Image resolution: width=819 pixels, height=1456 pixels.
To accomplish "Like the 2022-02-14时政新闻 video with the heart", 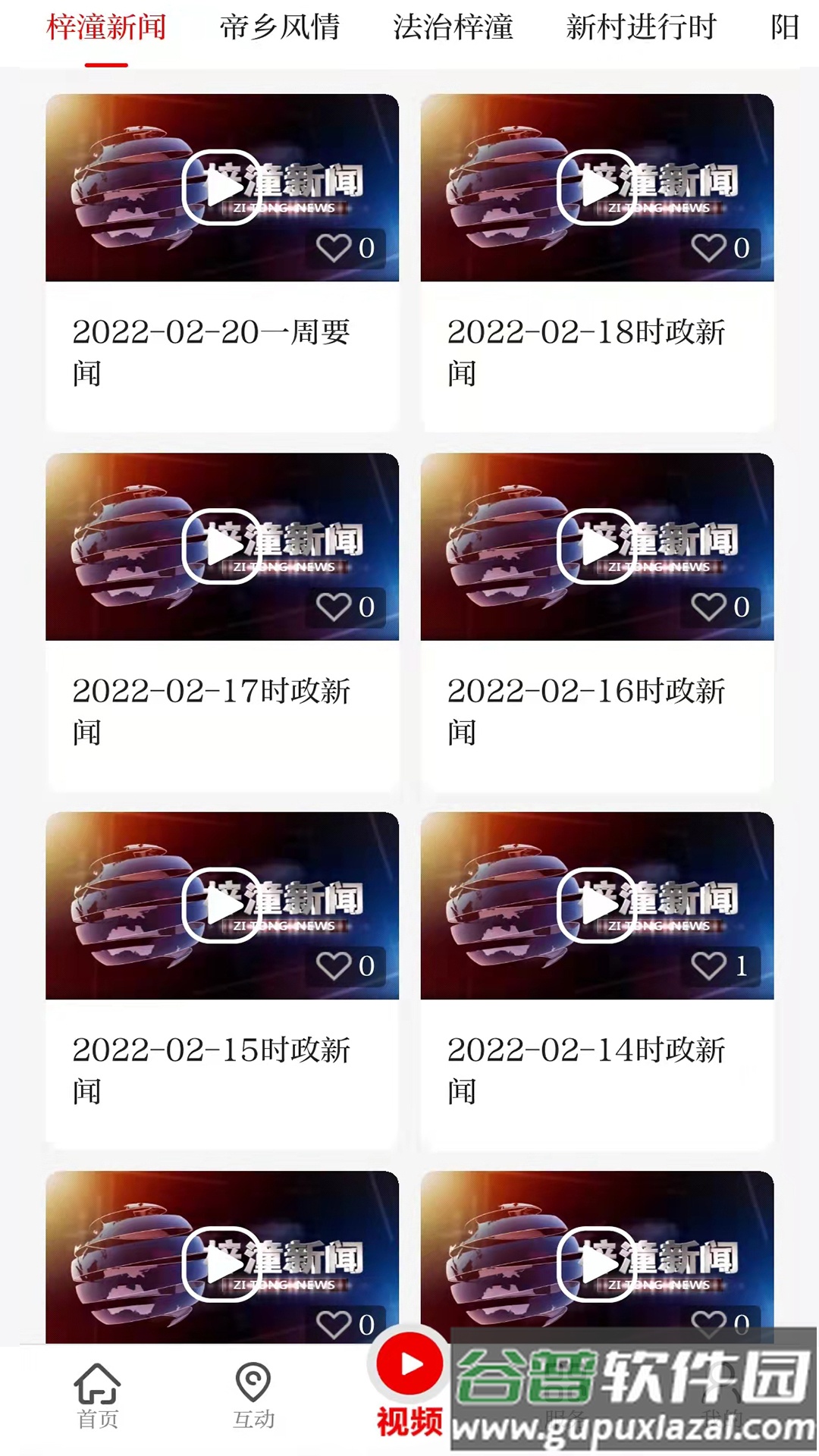I will coord(710,964).
